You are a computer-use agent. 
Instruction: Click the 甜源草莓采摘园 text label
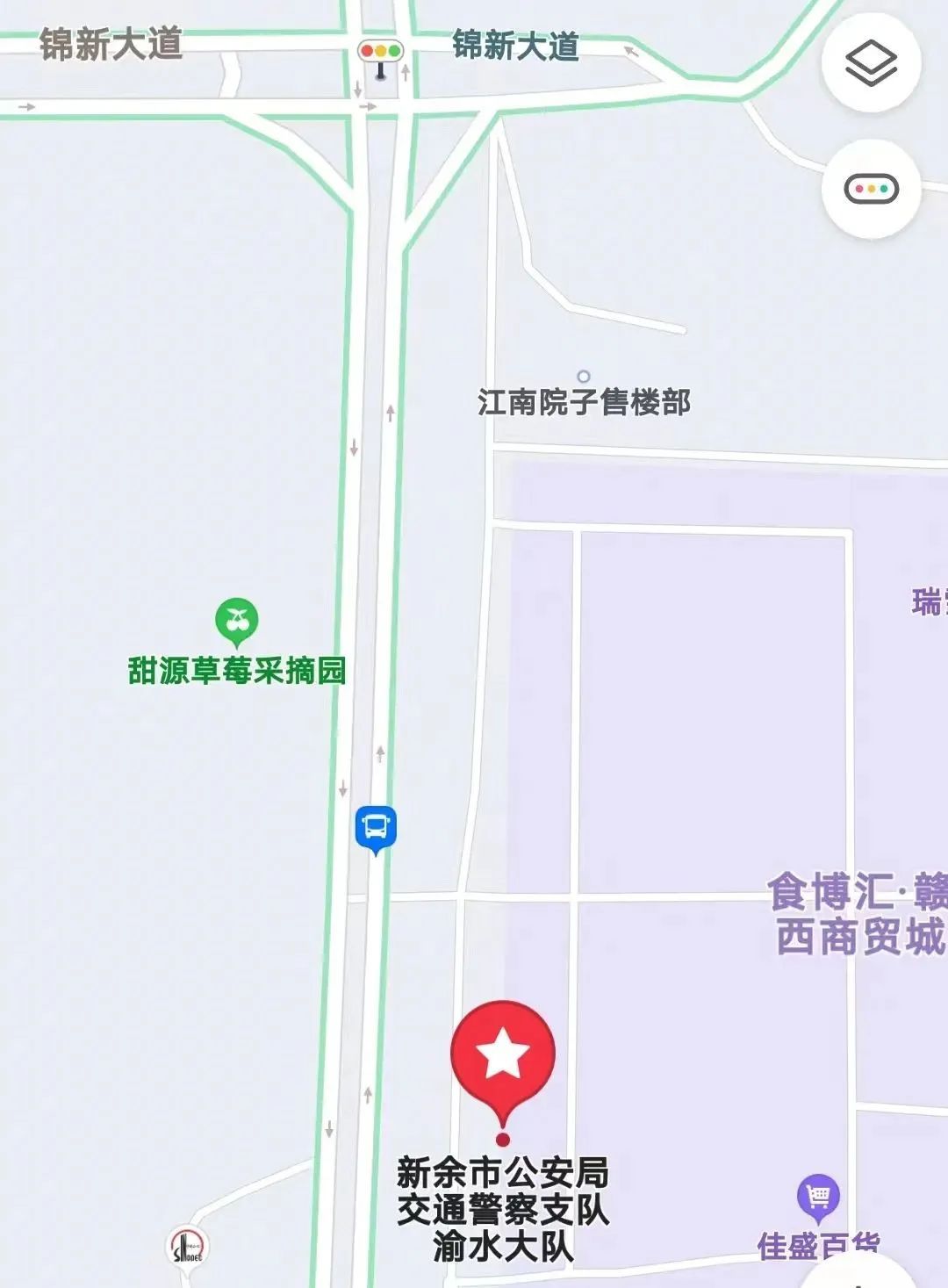point(235,669)
